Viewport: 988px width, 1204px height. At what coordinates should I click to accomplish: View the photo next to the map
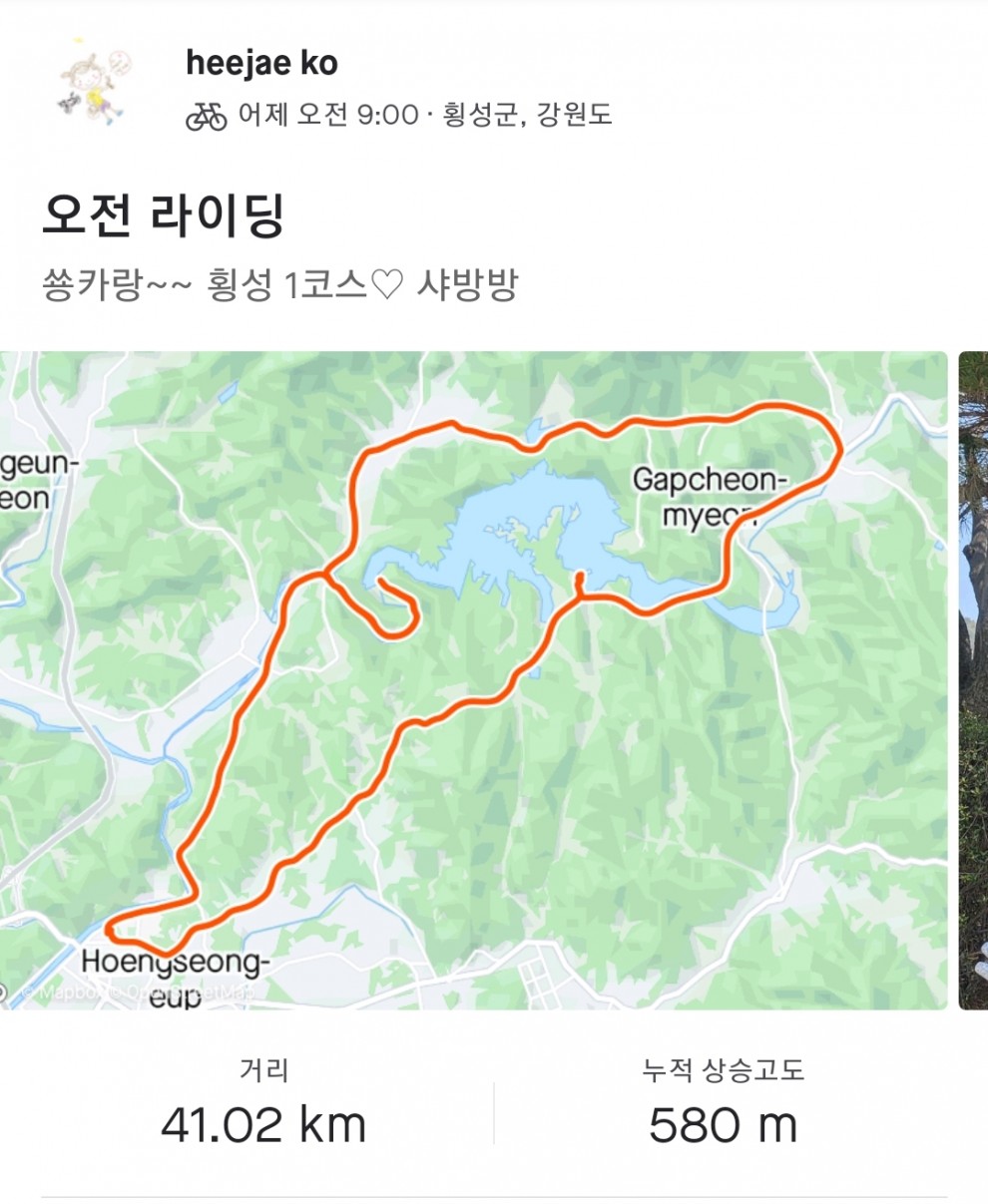point(973,678)
